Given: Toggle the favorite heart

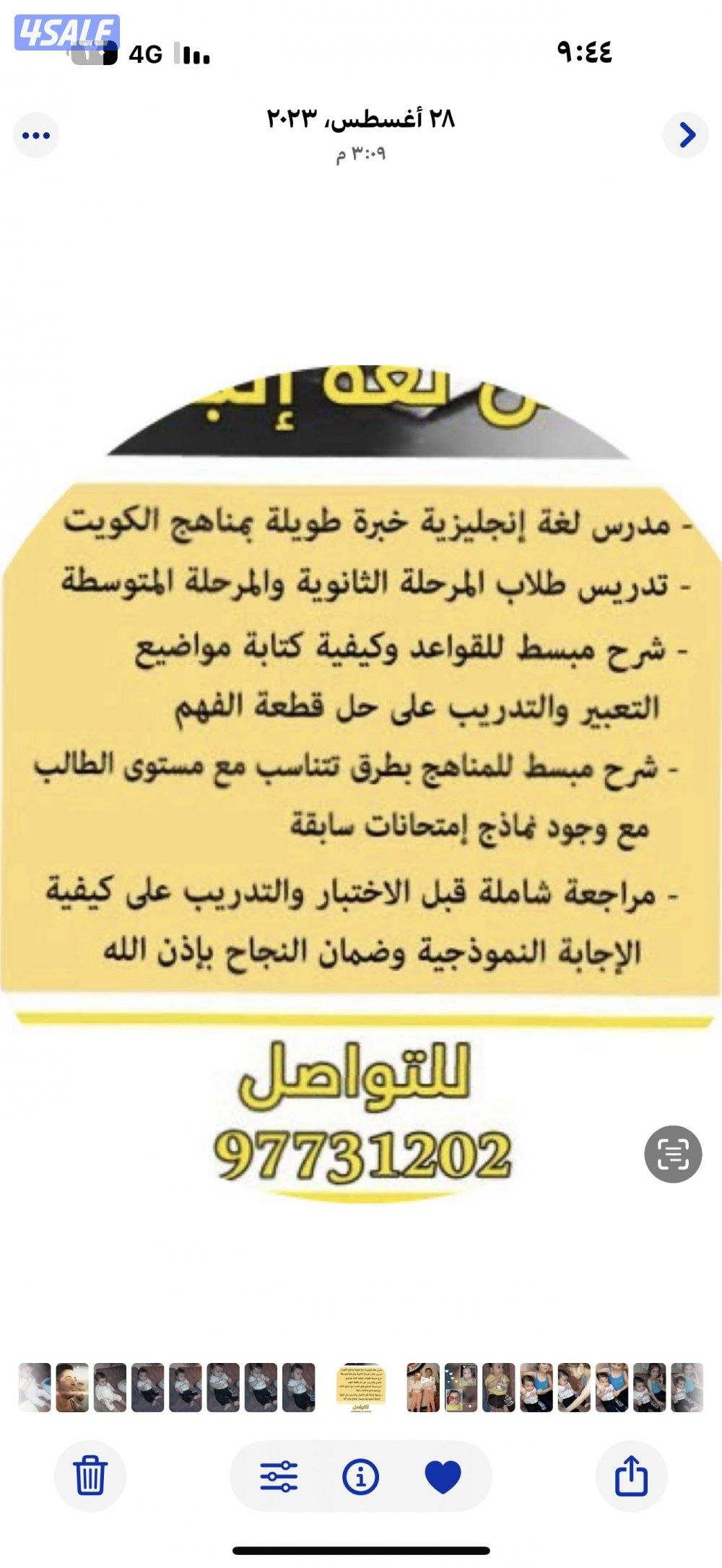Looking at the screenshot, I should click(443, 1476).
